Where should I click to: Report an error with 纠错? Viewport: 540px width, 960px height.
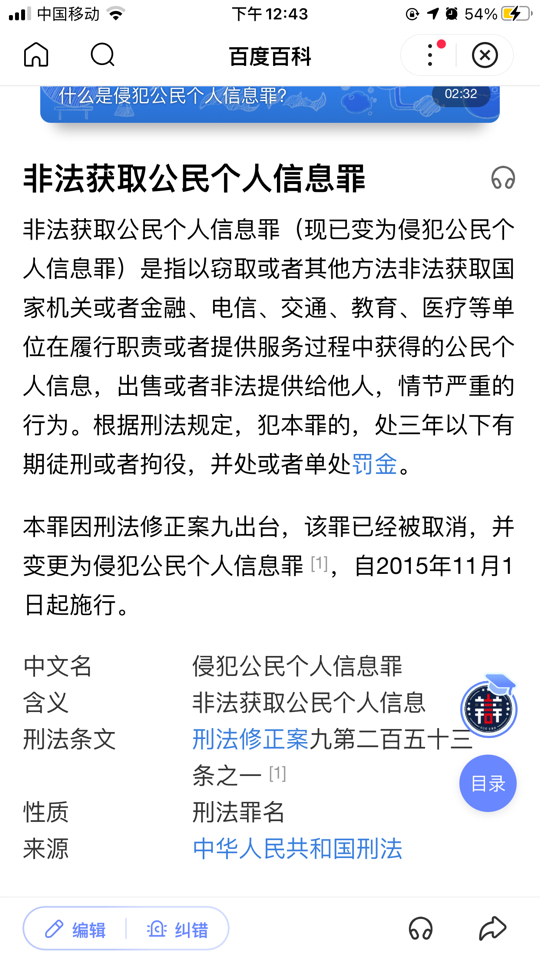pos(178,929)
